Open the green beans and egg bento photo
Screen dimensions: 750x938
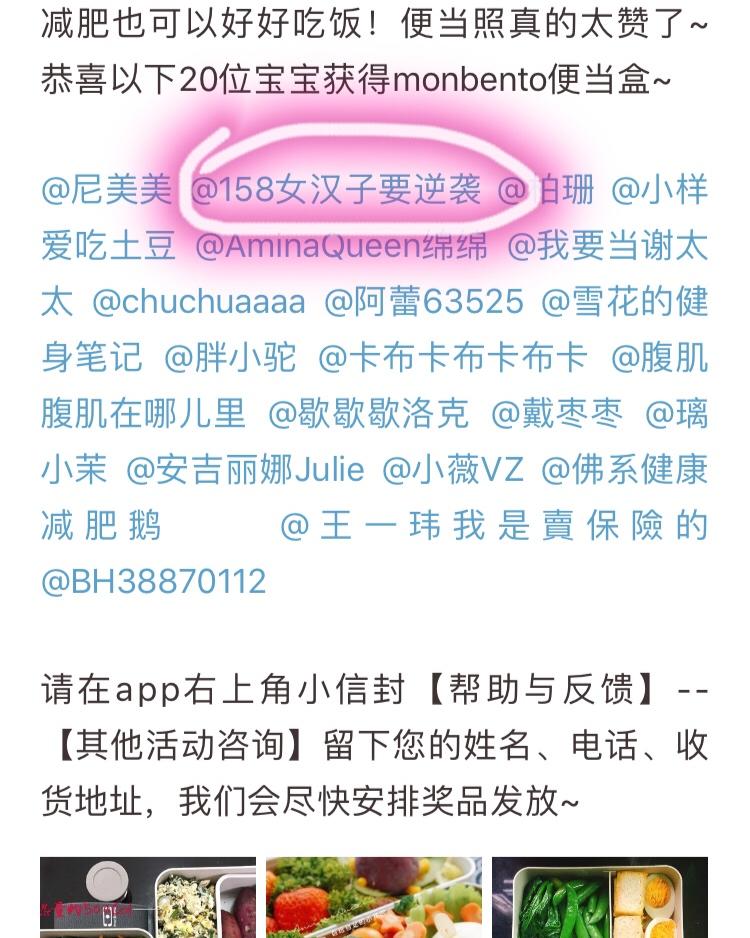[x=600, y=897]
